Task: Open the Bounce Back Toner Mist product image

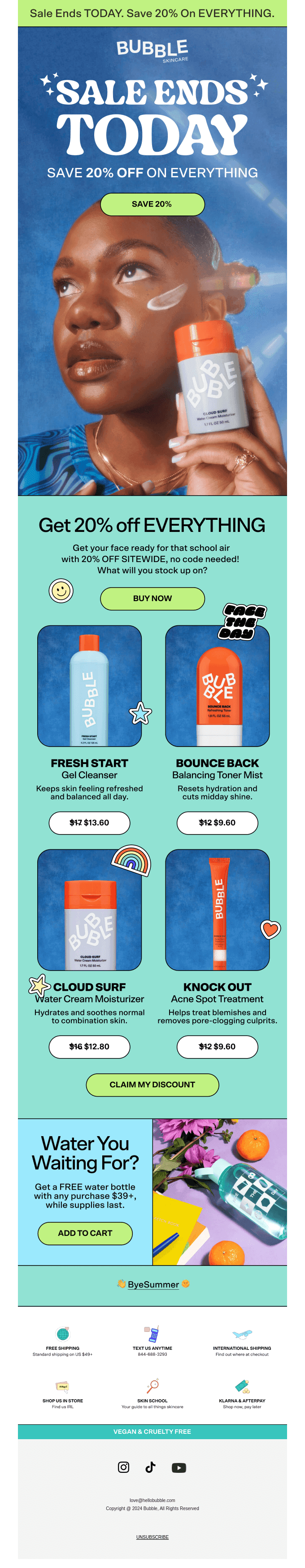Action: click(218, 685)
